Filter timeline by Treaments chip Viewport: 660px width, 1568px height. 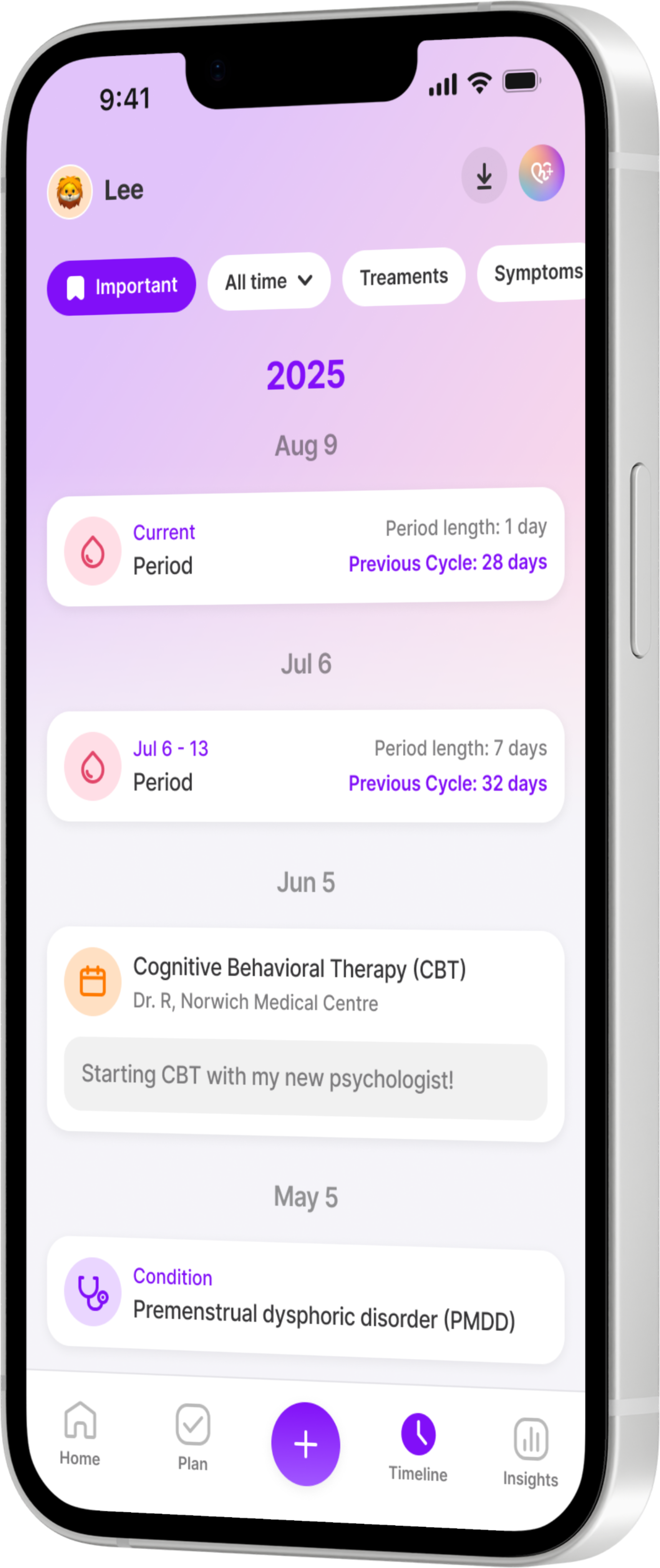pyautogui.click(x=404, y=277)
